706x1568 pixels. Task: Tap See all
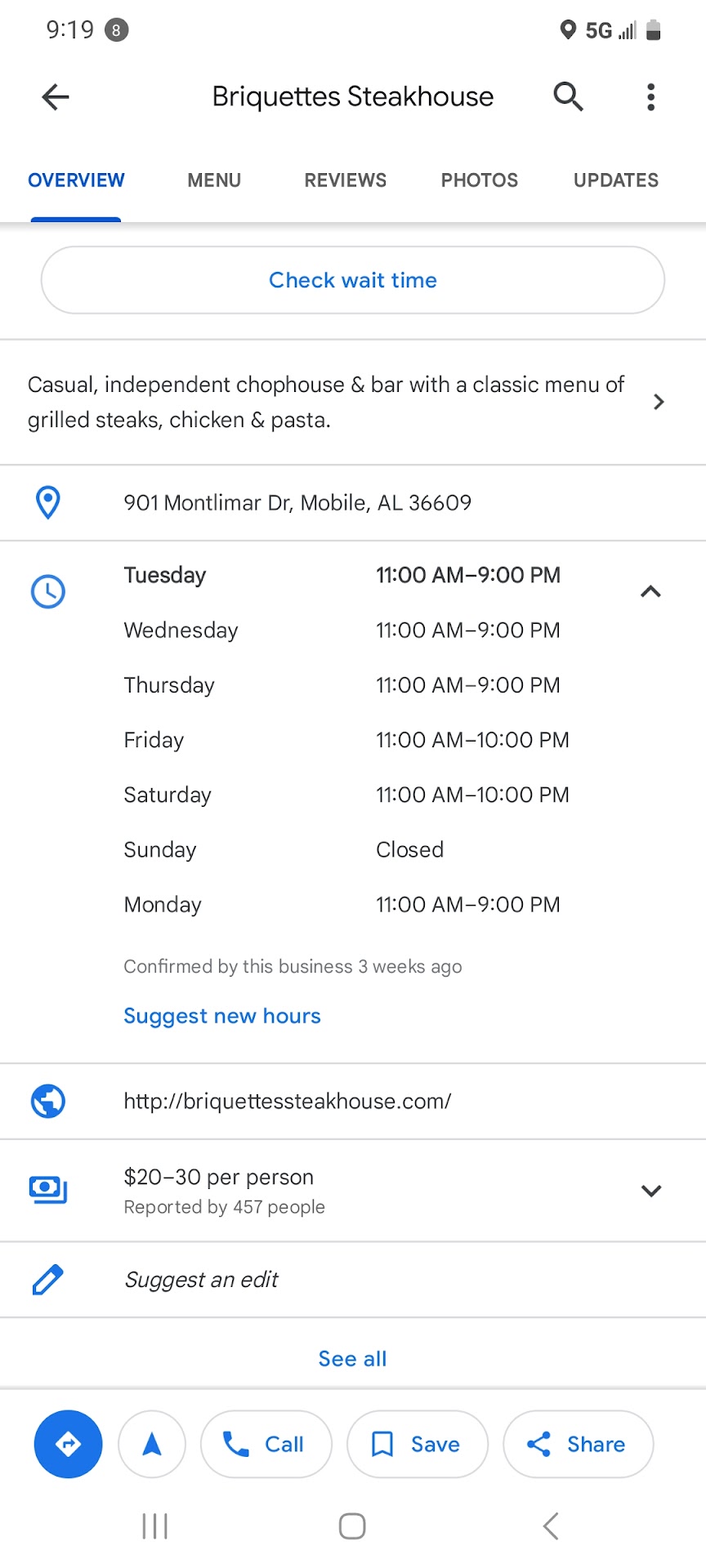tap(353, 1359)
